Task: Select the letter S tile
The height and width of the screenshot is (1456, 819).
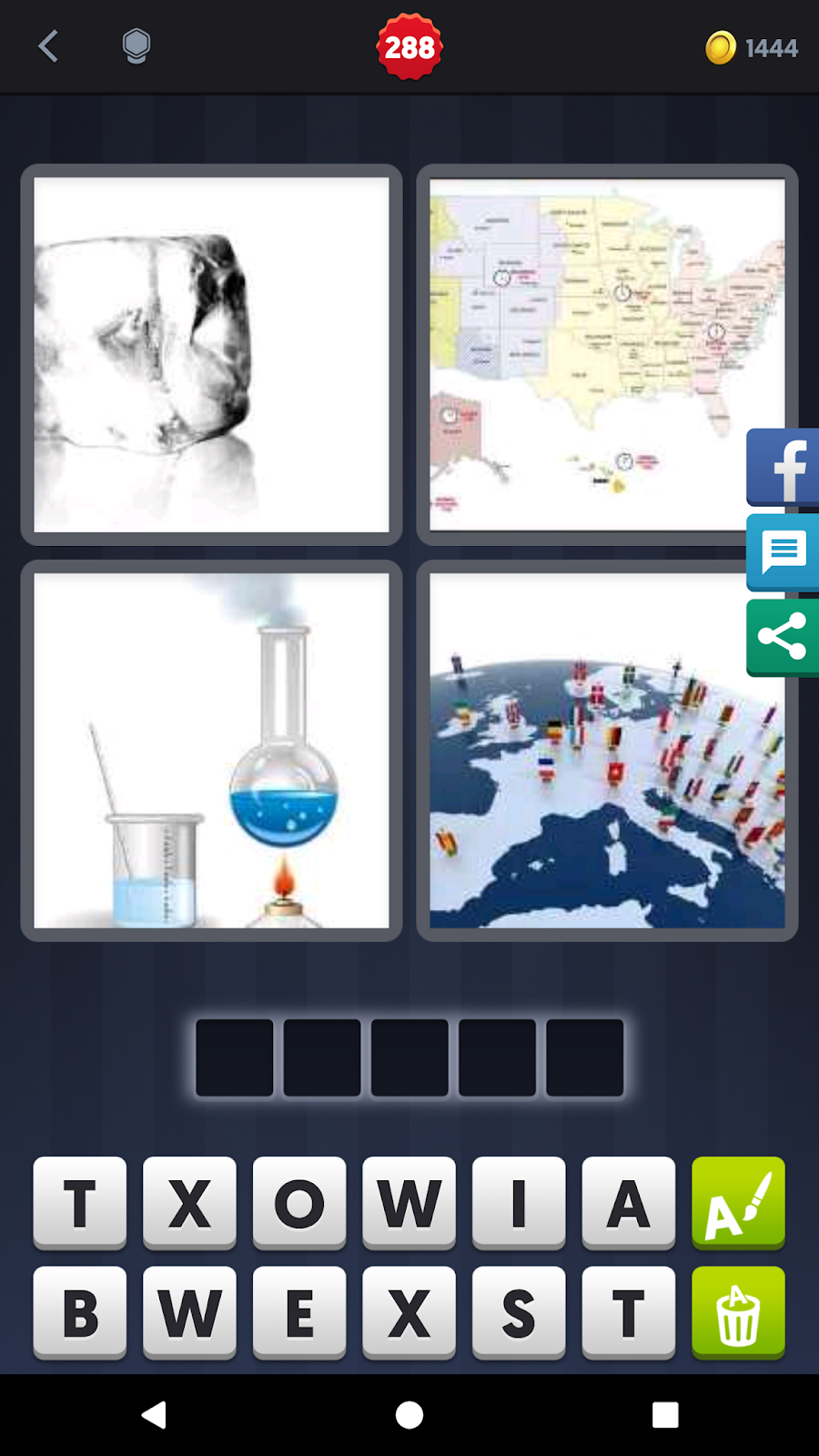Action: pyautogui.click(x=519, y=1313)
